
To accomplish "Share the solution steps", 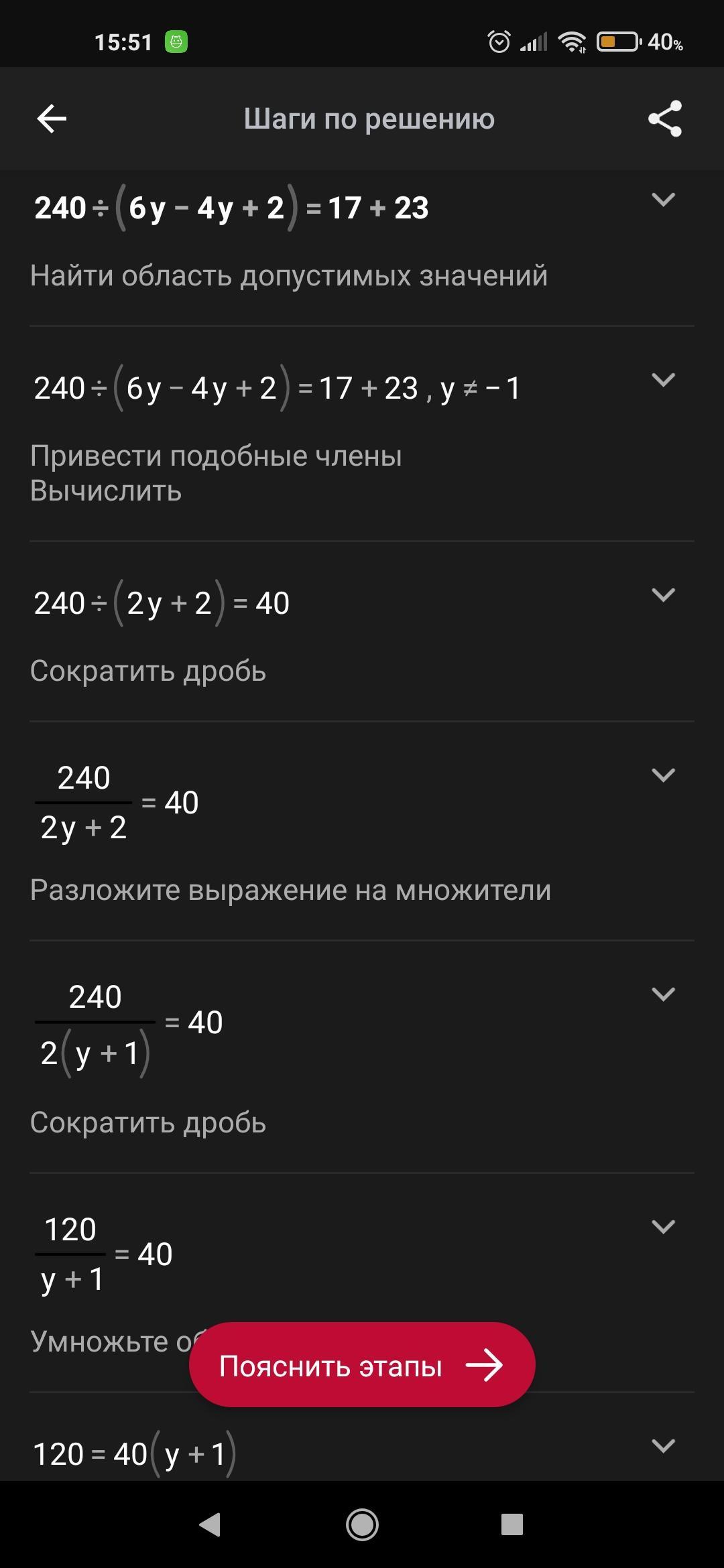I will pyautogui.click(x=664, y=119).
